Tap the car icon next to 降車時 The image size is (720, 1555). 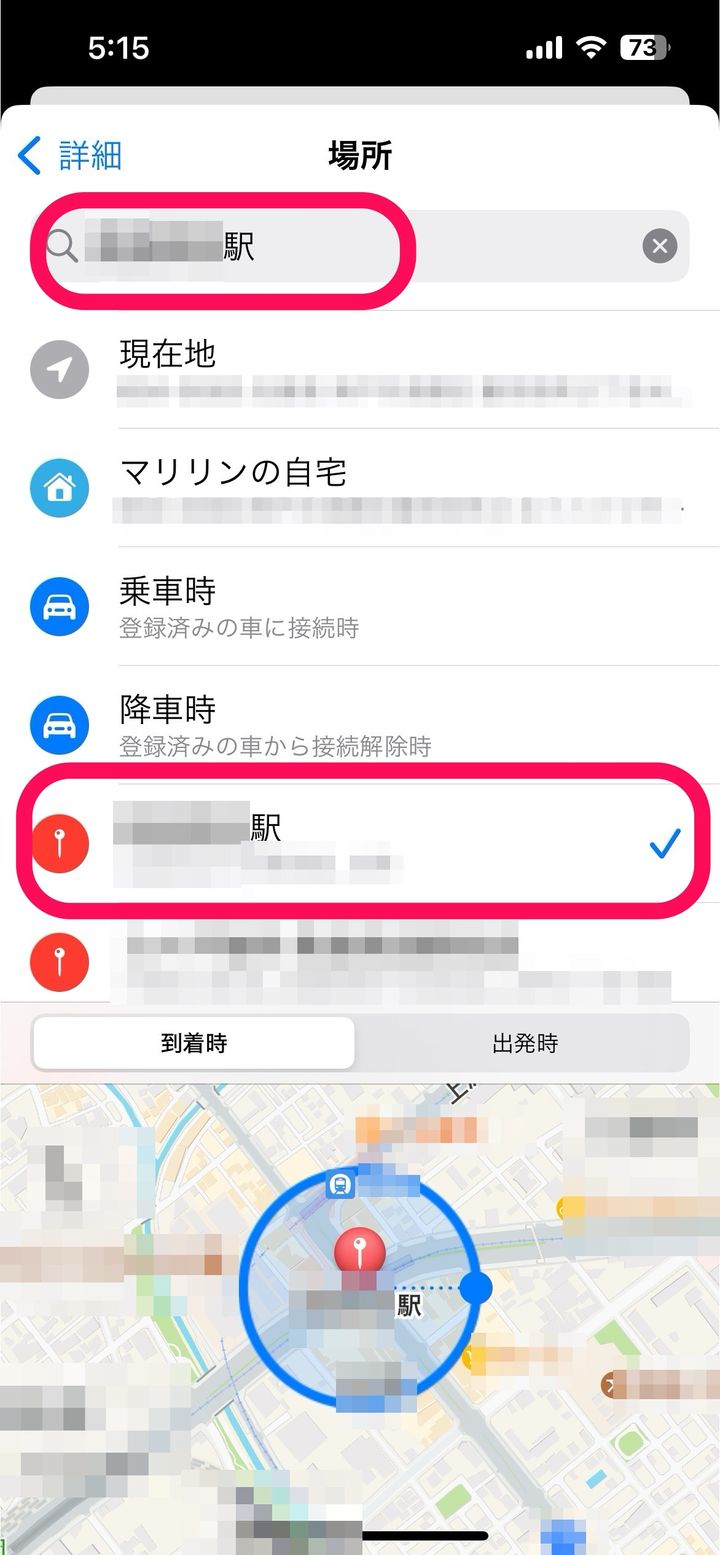(x=62, y=725)
